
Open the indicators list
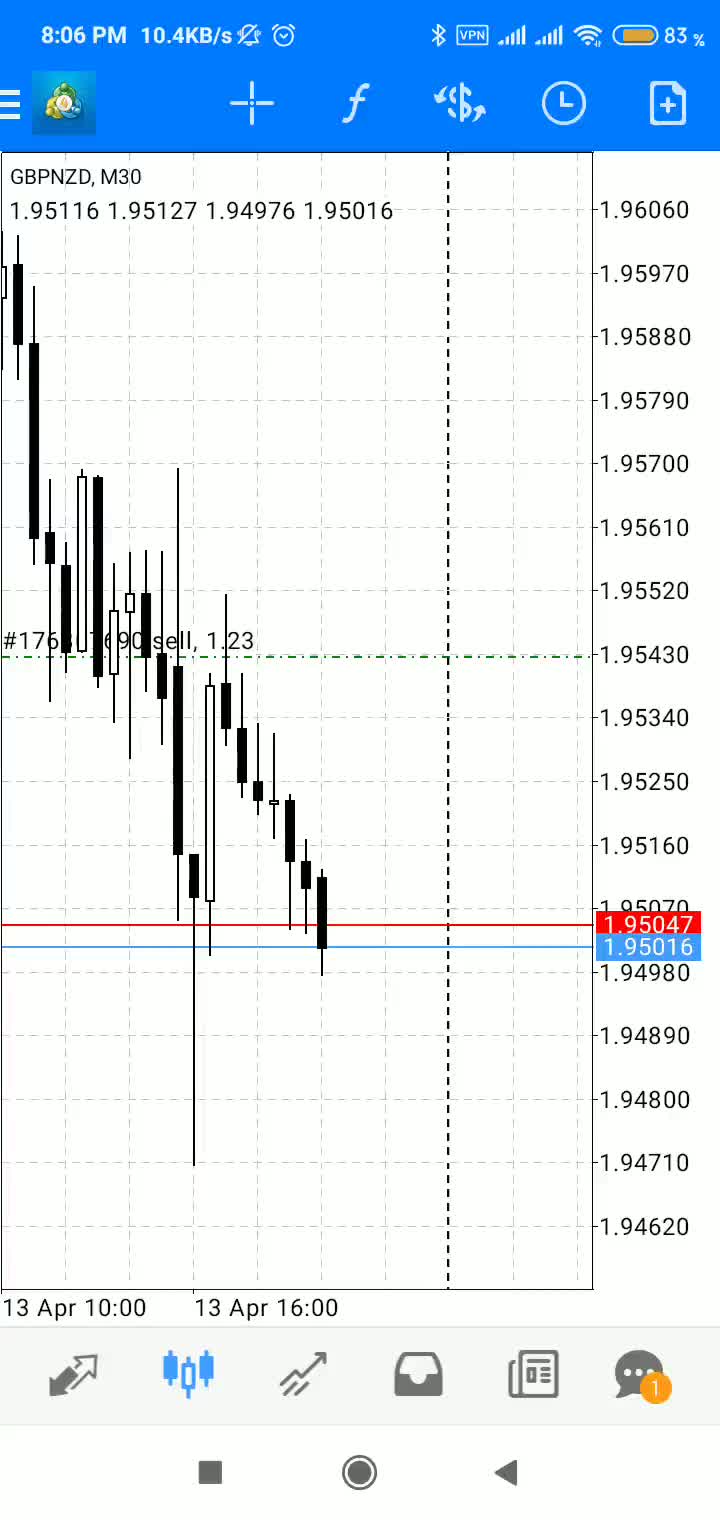click(x=356, y=104)
